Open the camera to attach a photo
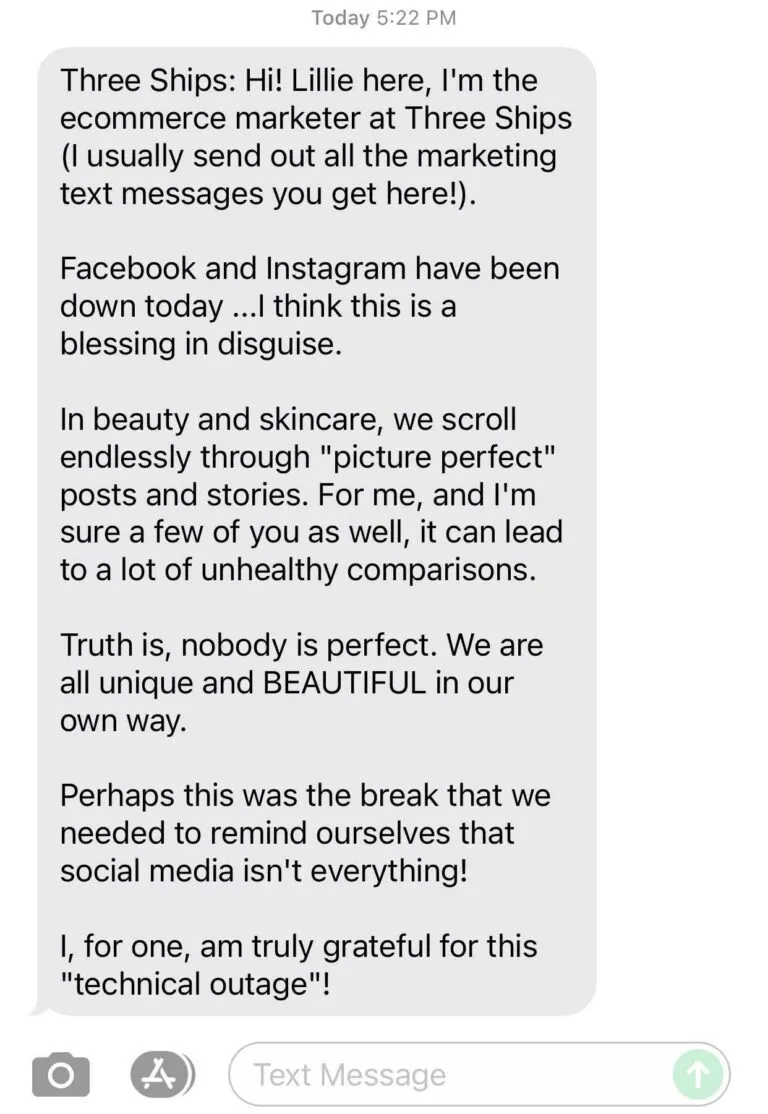This screenshot has height=1114, width=768. click(61, 1075)
